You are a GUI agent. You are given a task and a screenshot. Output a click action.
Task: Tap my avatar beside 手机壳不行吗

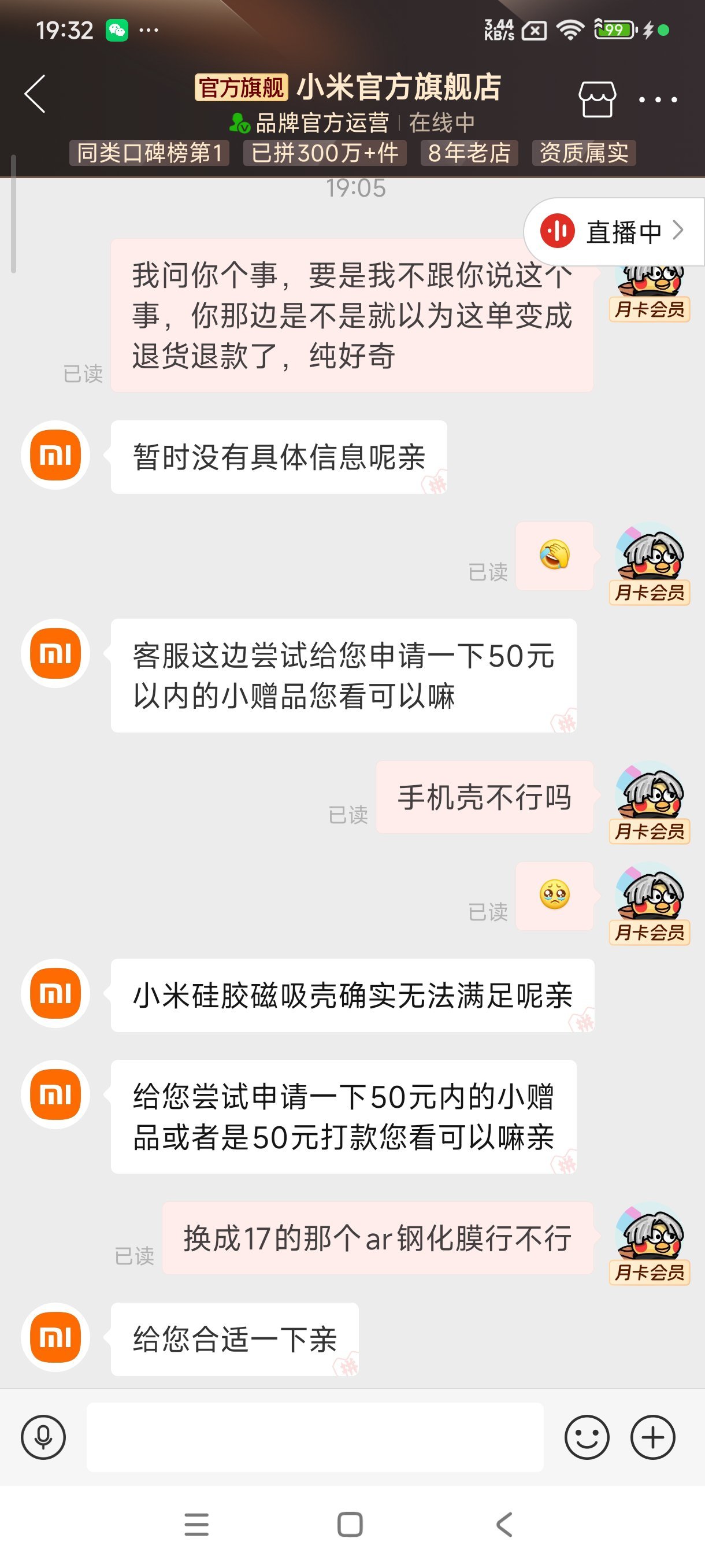(650, 792)
